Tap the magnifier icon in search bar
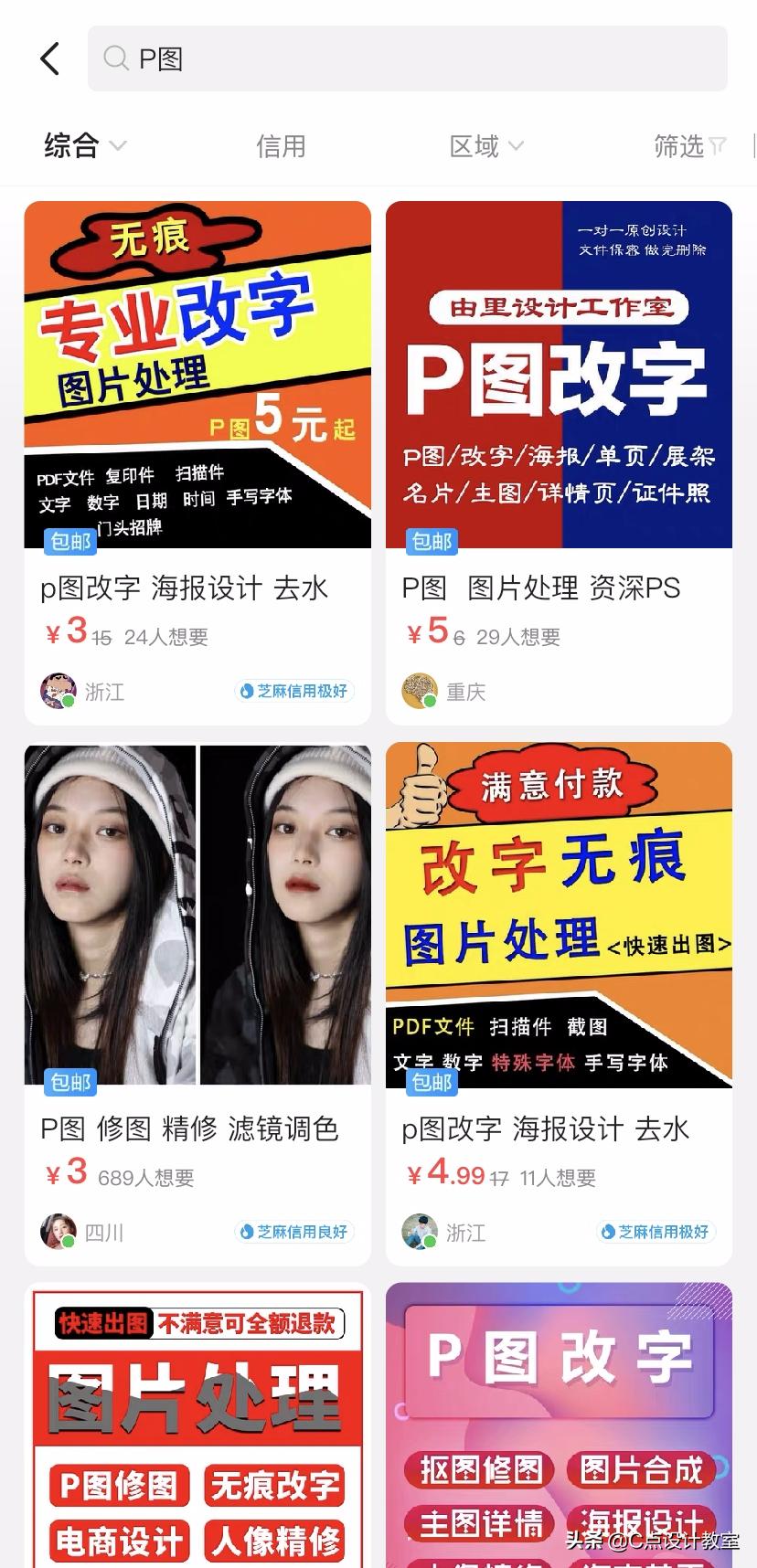Screen dimensions: 757x1568 (x=114, y=58)
